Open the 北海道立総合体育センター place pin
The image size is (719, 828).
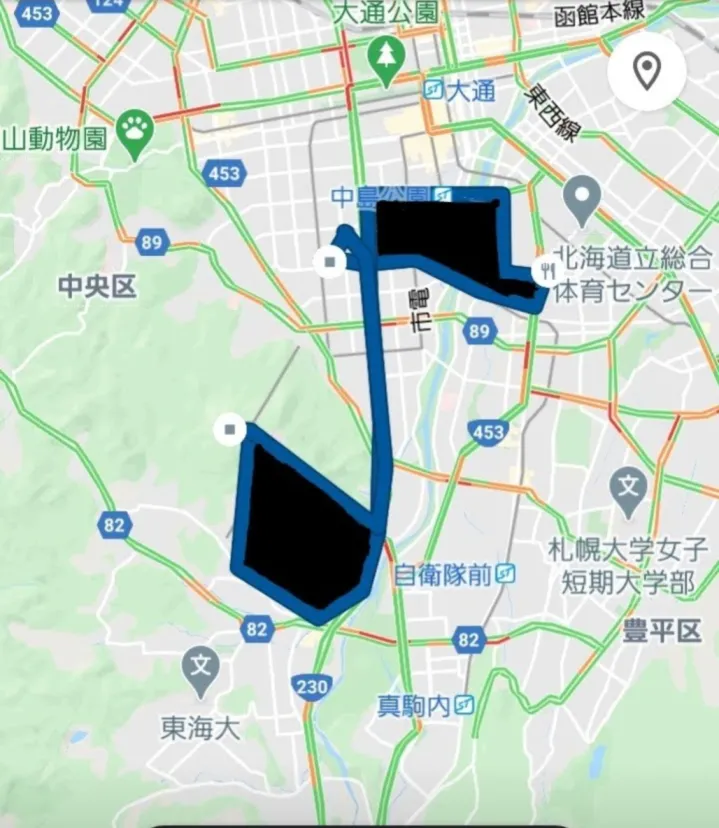(x=582, y=198)
